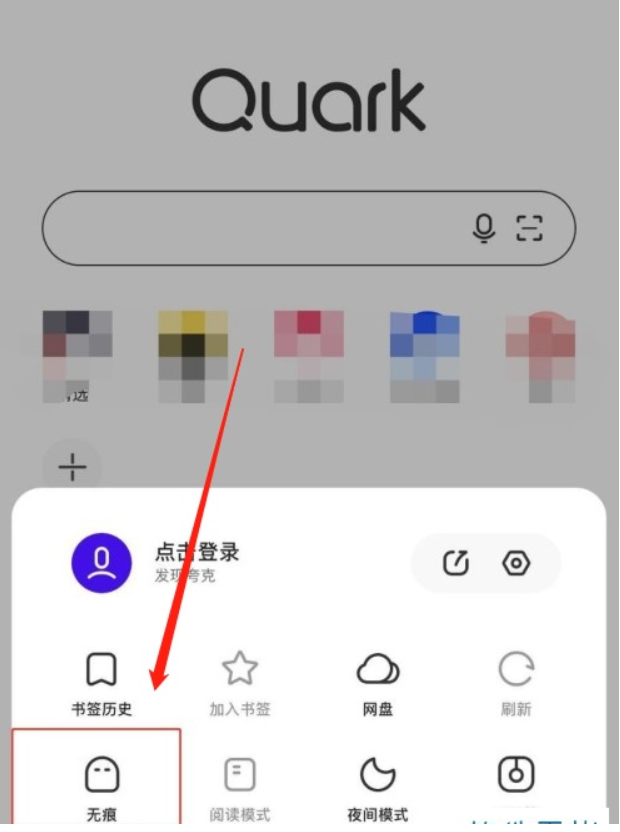Open the 网盘 cloud drive
This screenshot has height=832, width=620.
coord(378,682)
